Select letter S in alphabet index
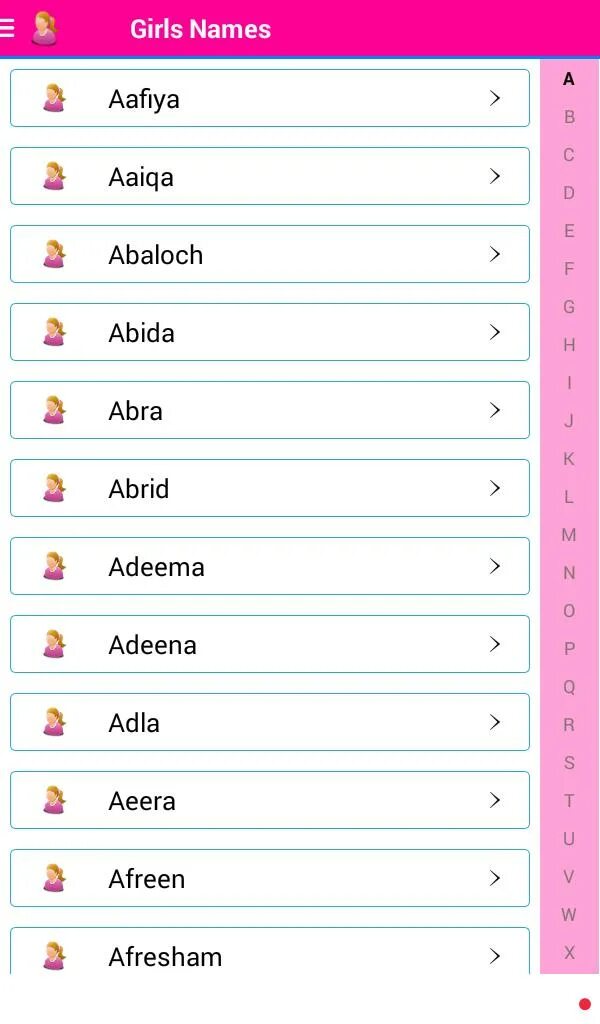This screenshot has width=600, height=1024. [x=569, y=763]
